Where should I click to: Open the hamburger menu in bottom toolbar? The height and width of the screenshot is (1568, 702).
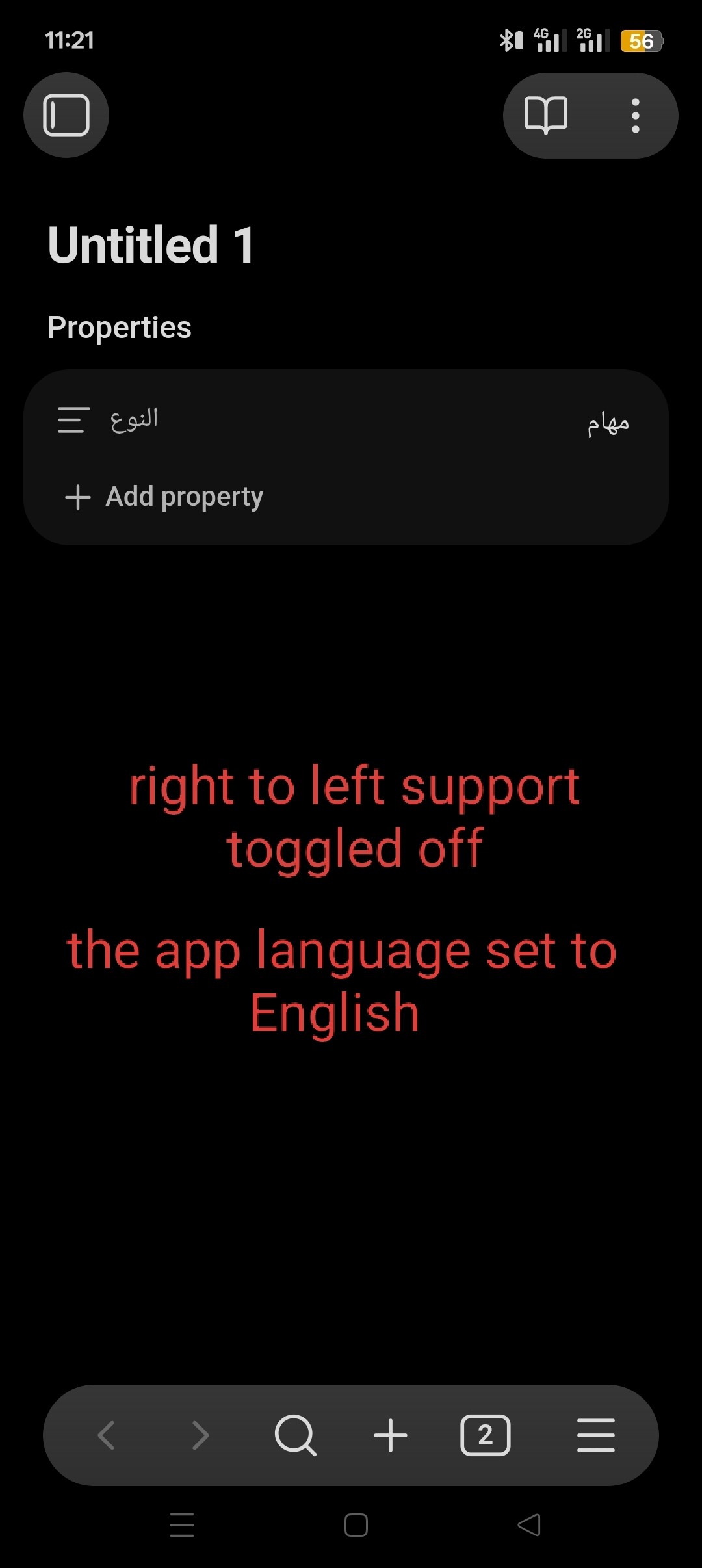(x=595, y=1435)
